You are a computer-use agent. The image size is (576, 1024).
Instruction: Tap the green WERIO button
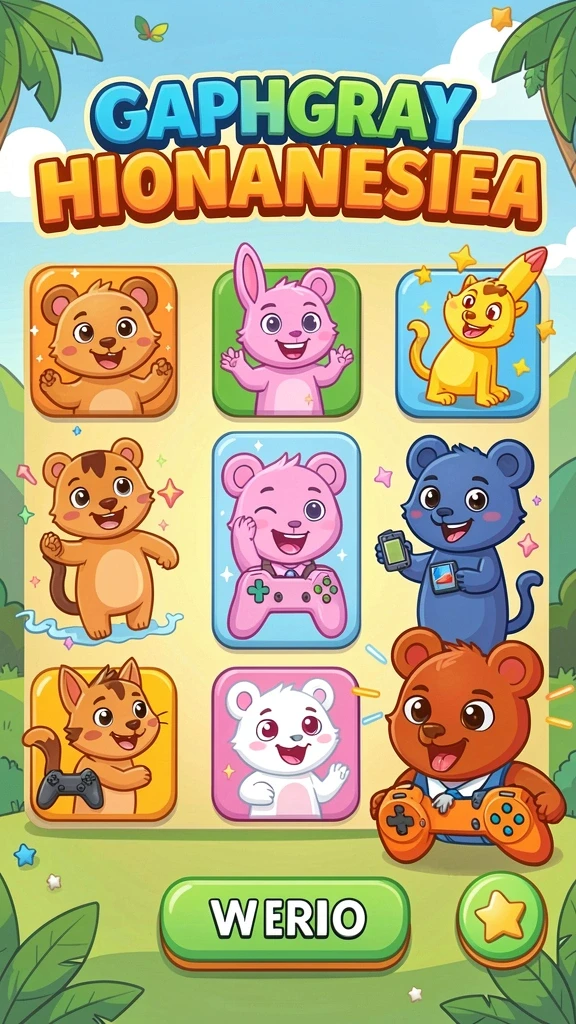[285, 920]
